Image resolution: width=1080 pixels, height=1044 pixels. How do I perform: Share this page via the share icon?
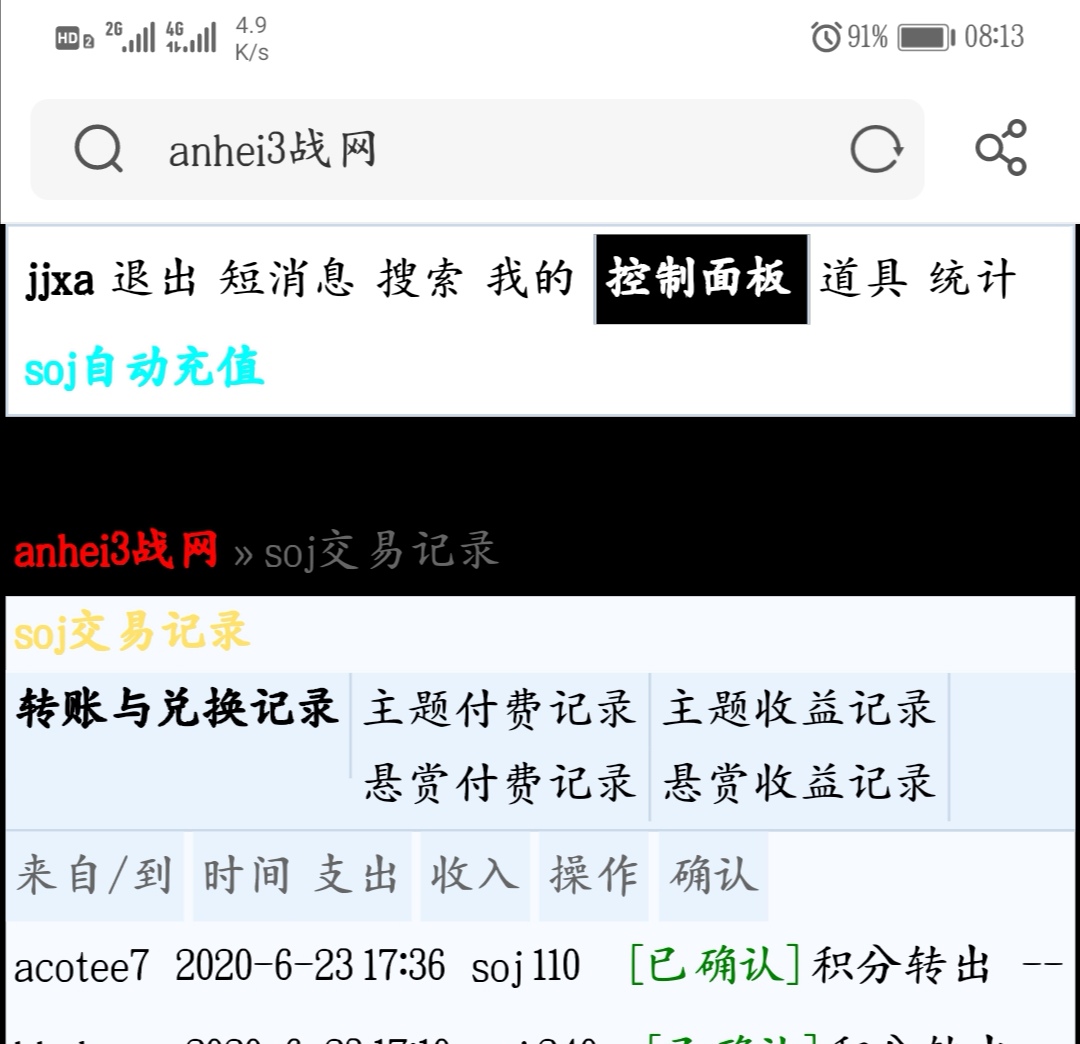coord(1001,148)
